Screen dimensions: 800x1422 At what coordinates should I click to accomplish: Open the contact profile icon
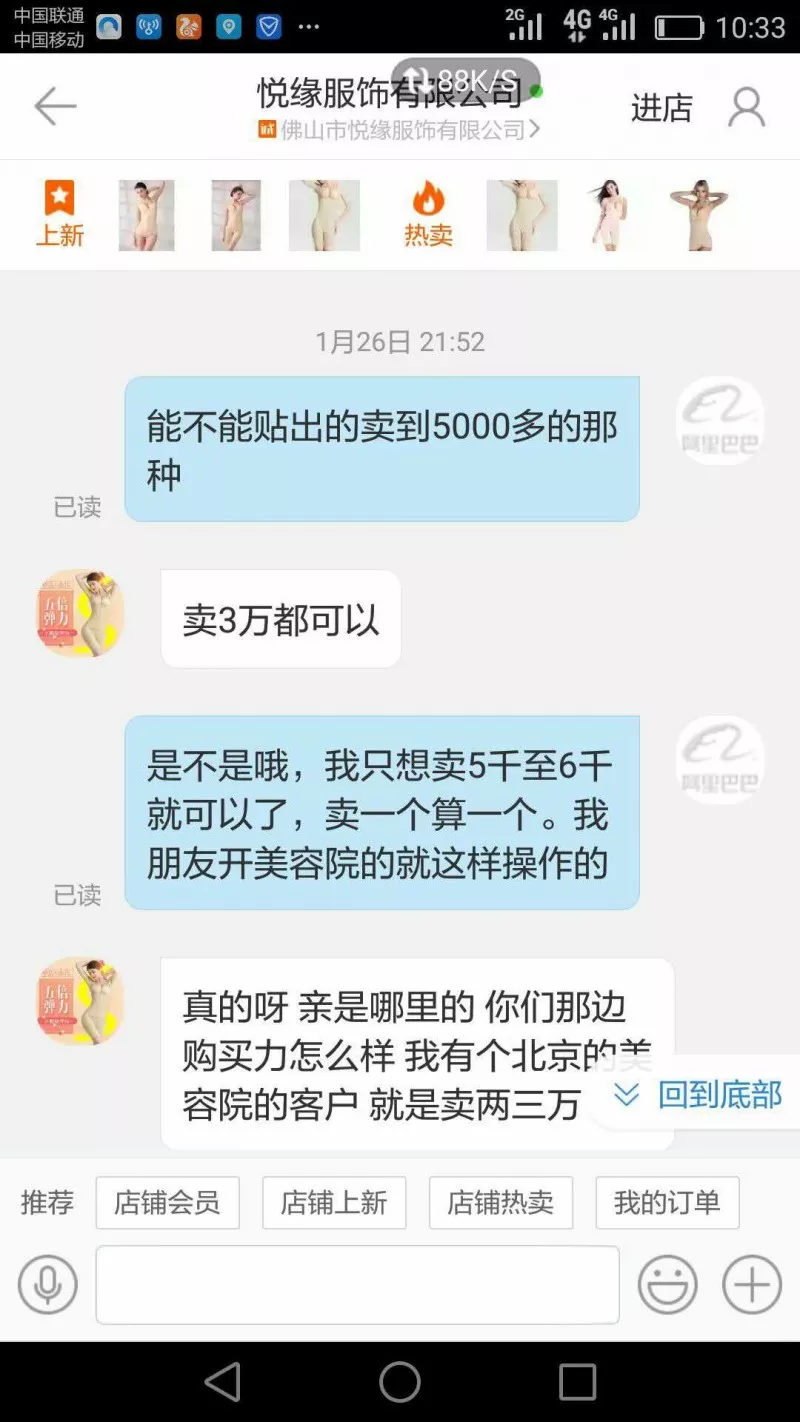(x=746, y=107)
